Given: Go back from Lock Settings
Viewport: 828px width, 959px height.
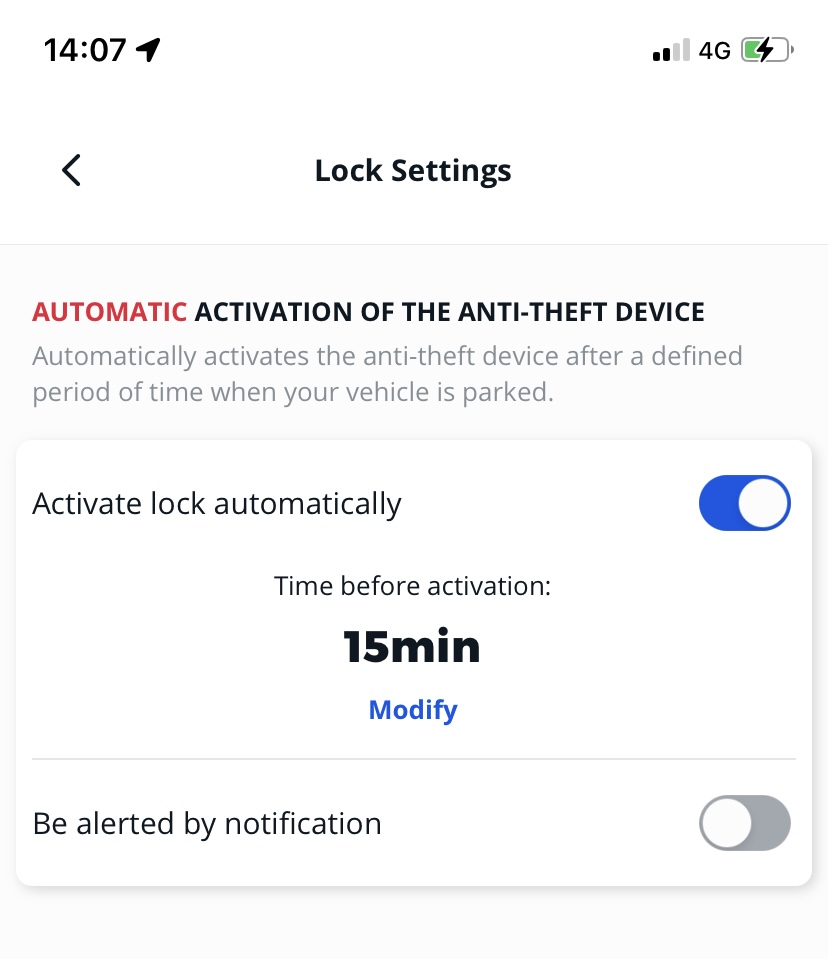Looking at the screenshot, I should (71, 170).
